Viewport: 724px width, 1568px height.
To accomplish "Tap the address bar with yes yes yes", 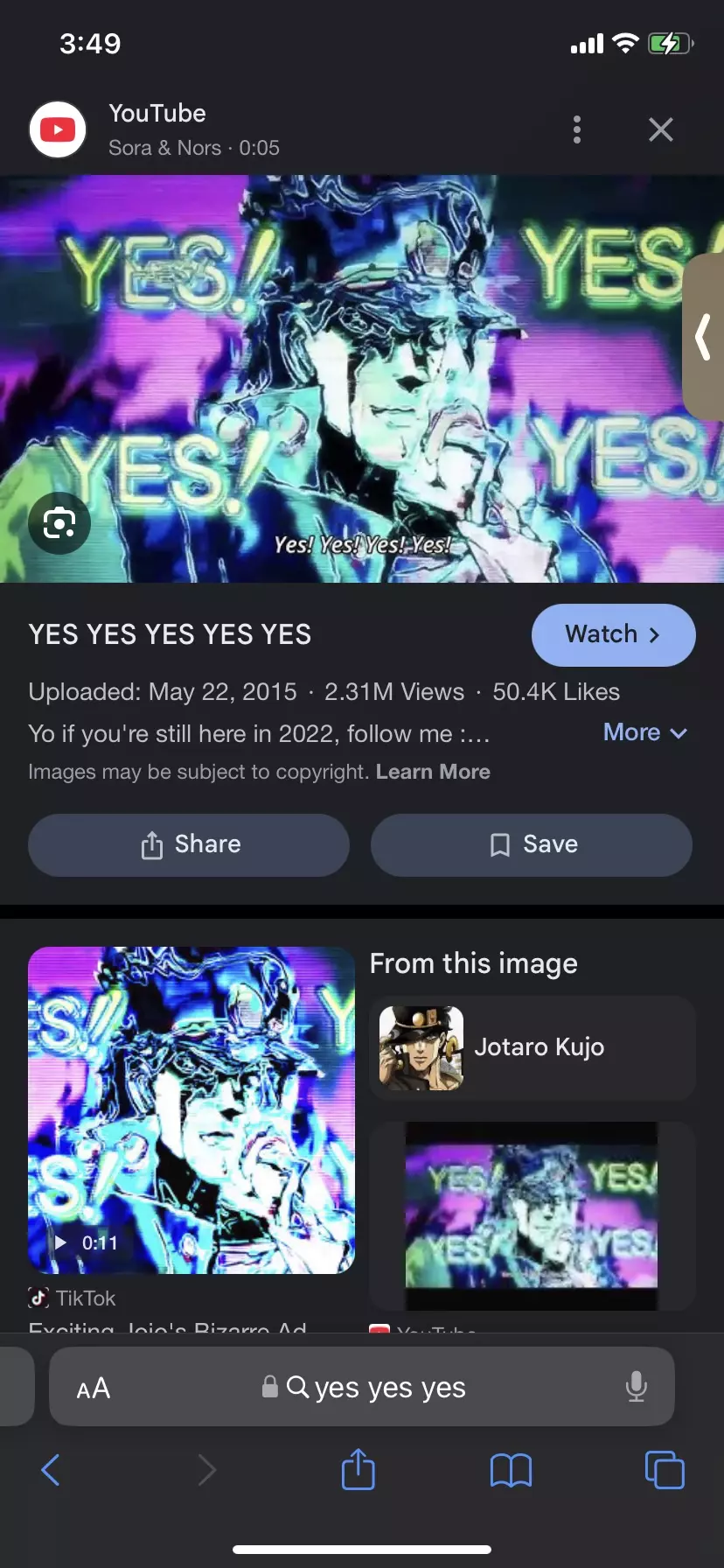I will coord(376,1388).
